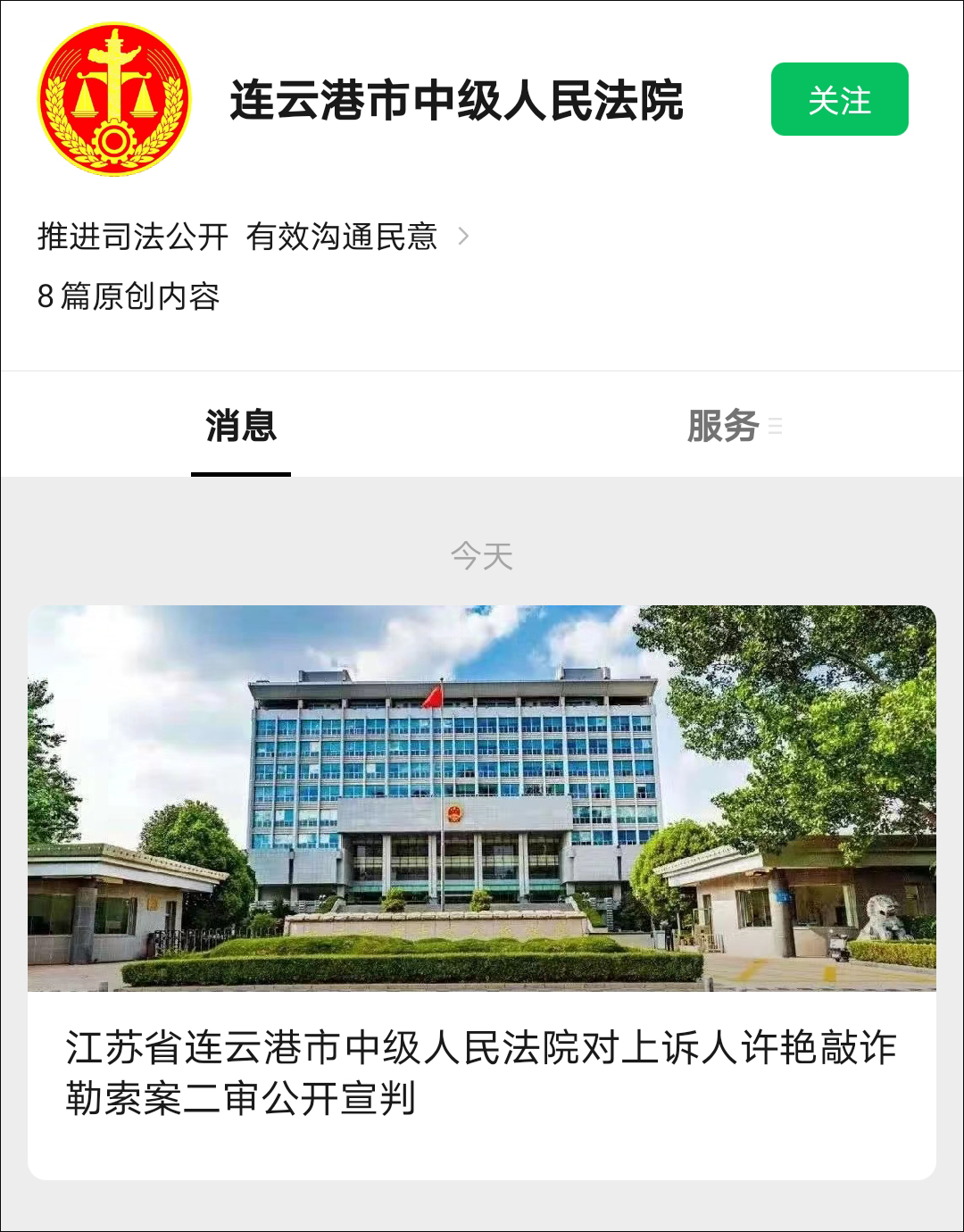The height and width of the screenshot is (1232, 964).
Task: Click the 今天 timestamp label
Action: pyautogui.click(x=482, y=556)
